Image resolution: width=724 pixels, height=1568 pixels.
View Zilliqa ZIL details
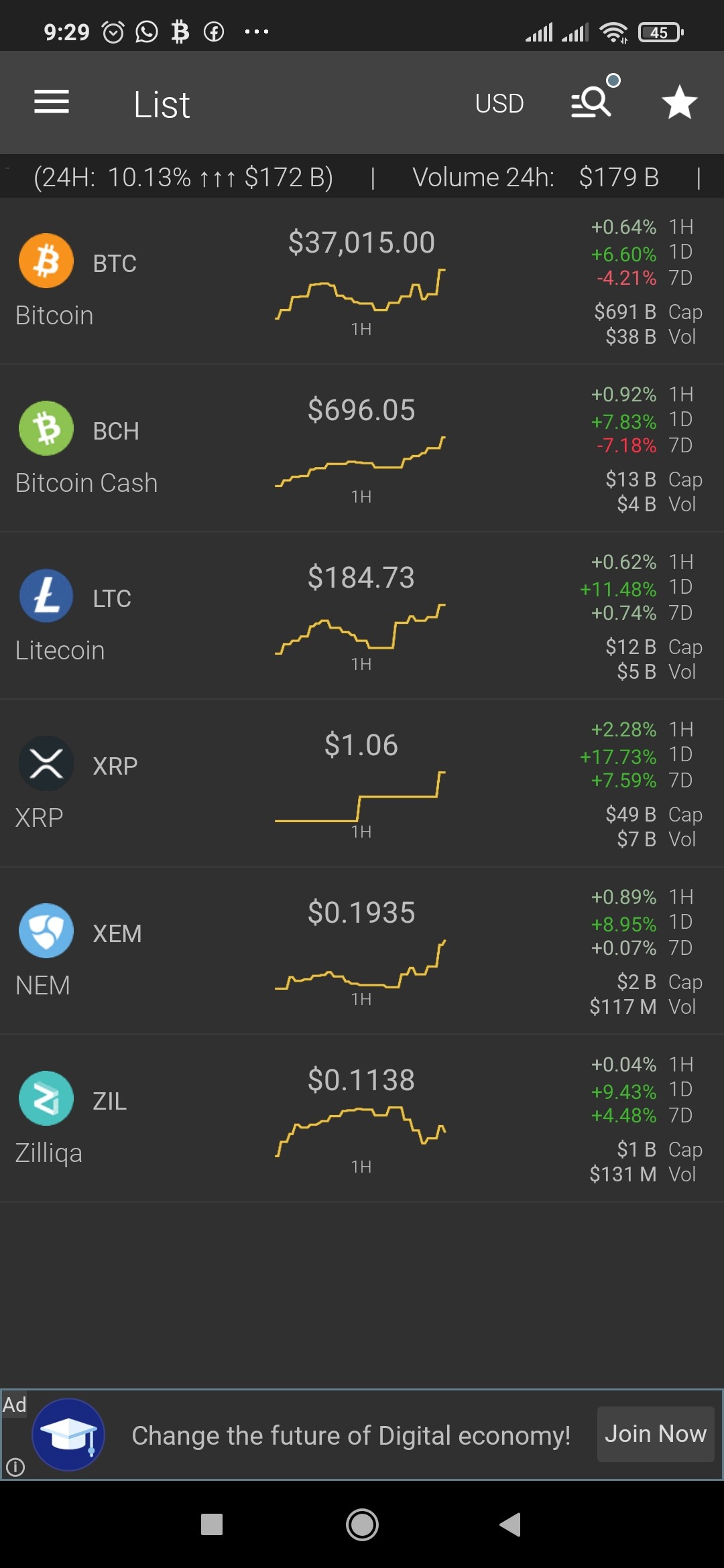pos(362,1118)
